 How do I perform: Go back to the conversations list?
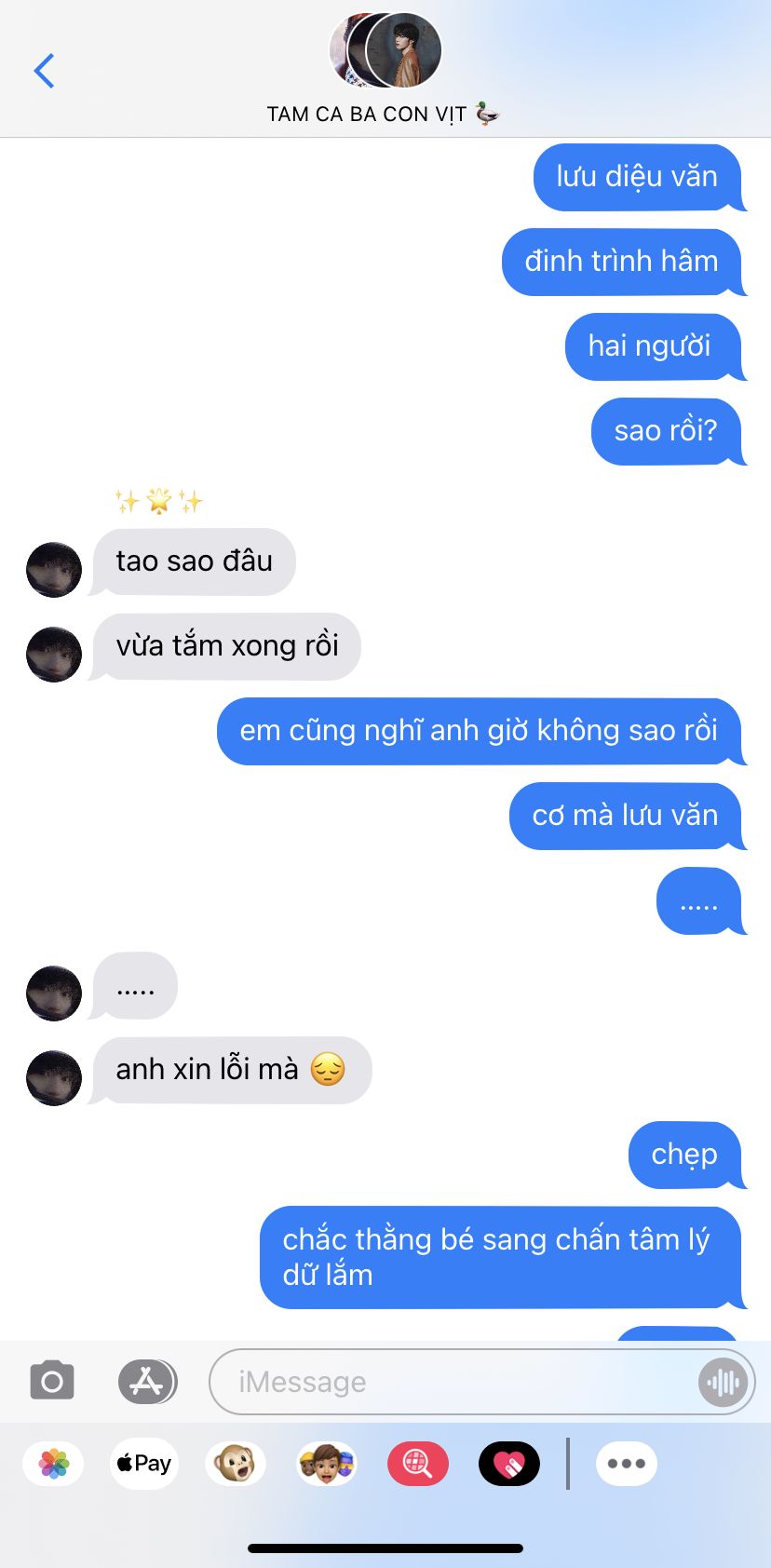pos(44,71)
